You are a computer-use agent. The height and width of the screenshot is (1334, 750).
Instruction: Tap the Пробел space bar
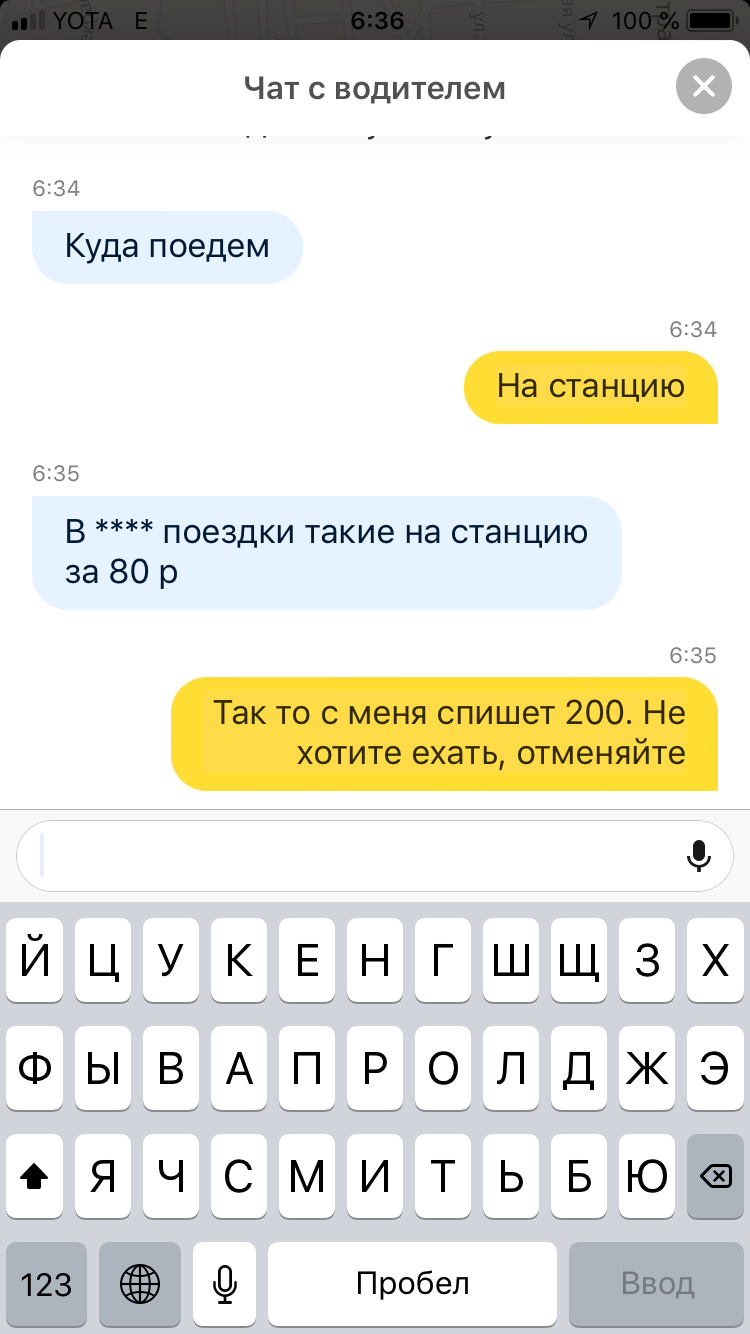(x=412, y=1283)
